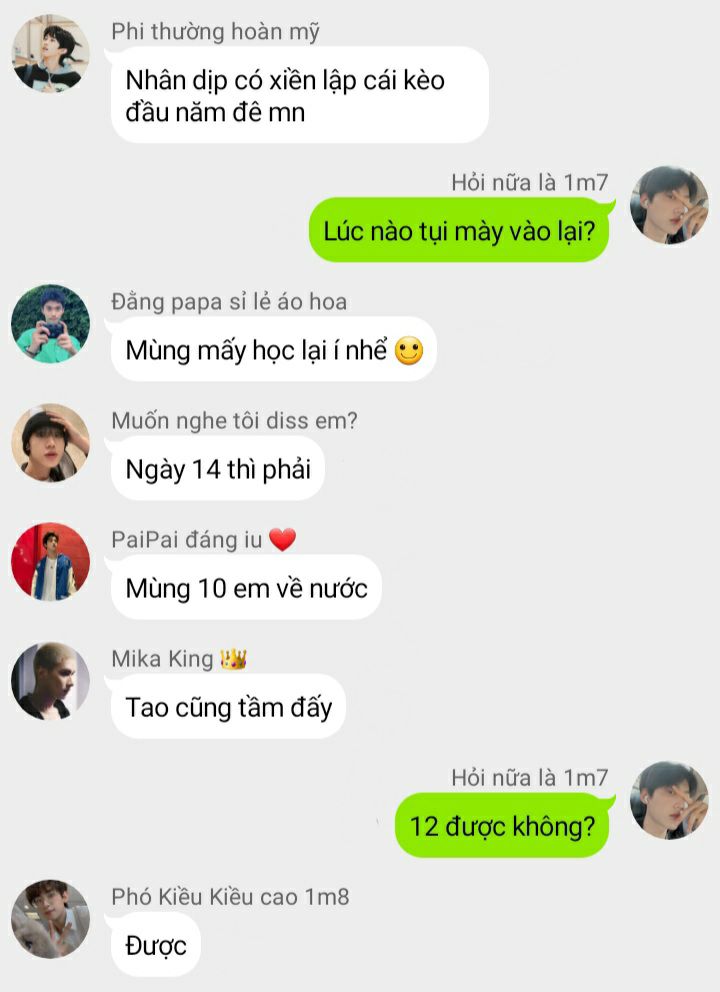This screenshot has width=720, height=992.
Task: View Phó Kiều Kiều cao 1m8's avatar
Action: pos(50,919)
